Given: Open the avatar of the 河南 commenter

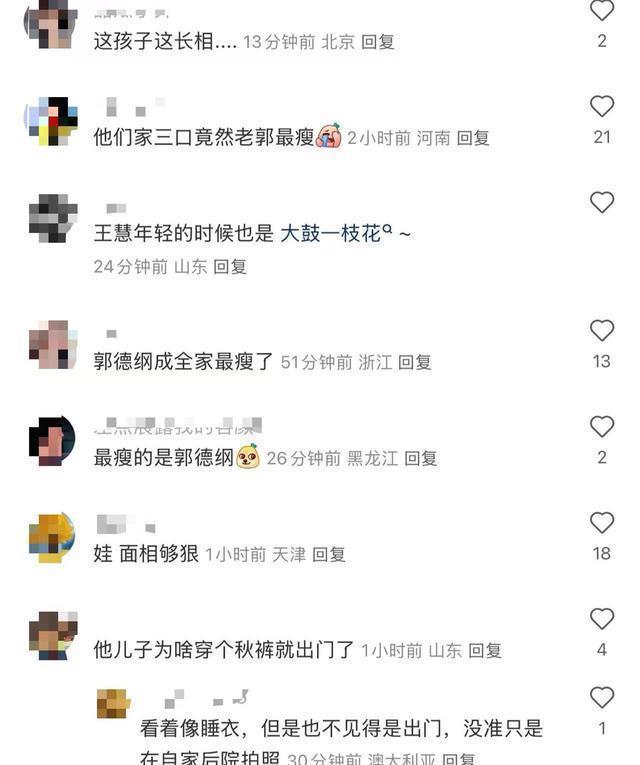Looking at the screenshot, I should click(x=52, y=121).
